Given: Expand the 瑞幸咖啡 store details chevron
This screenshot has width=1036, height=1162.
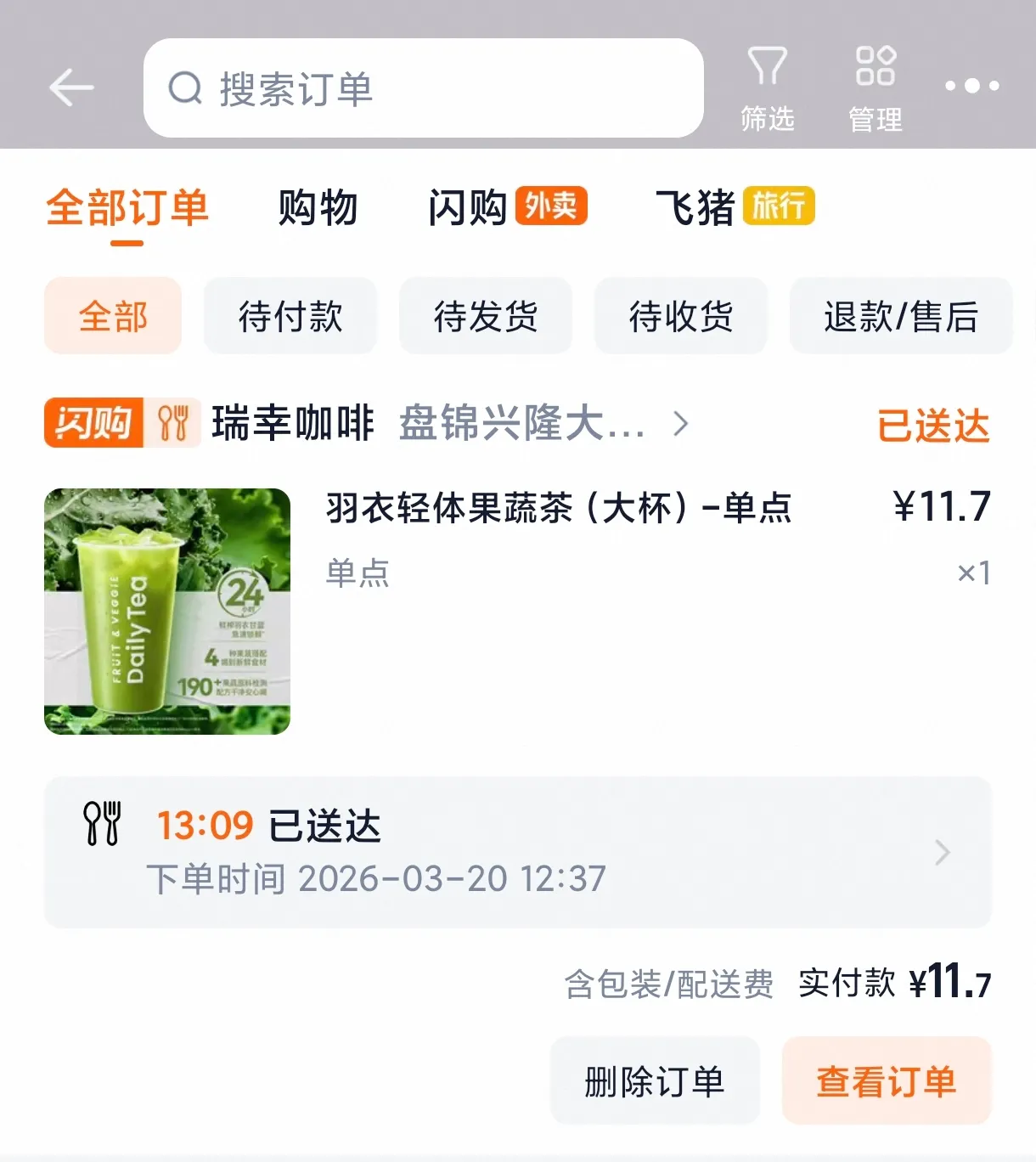Looking at the screenshot, I should 679,424.
